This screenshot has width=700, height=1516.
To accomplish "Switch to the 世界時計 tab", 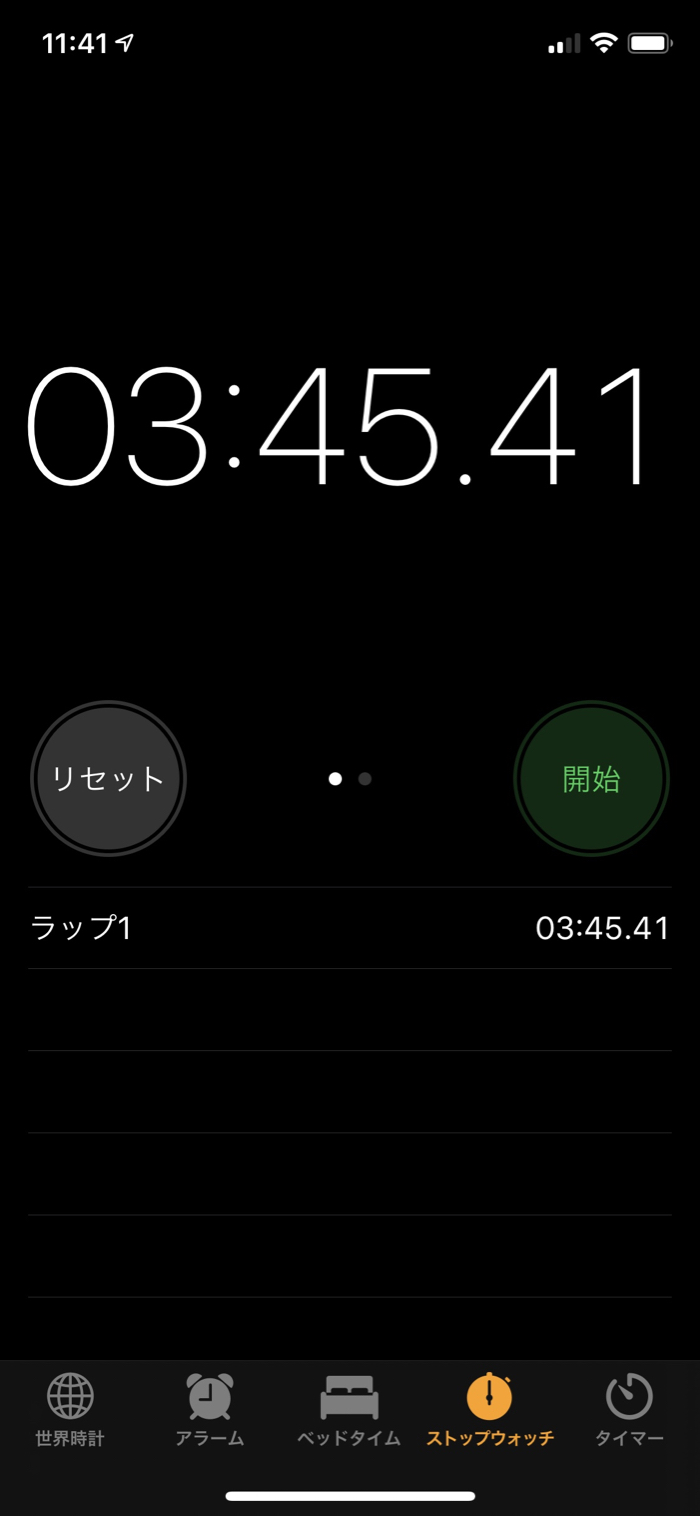I will (x=70, y=1410).
